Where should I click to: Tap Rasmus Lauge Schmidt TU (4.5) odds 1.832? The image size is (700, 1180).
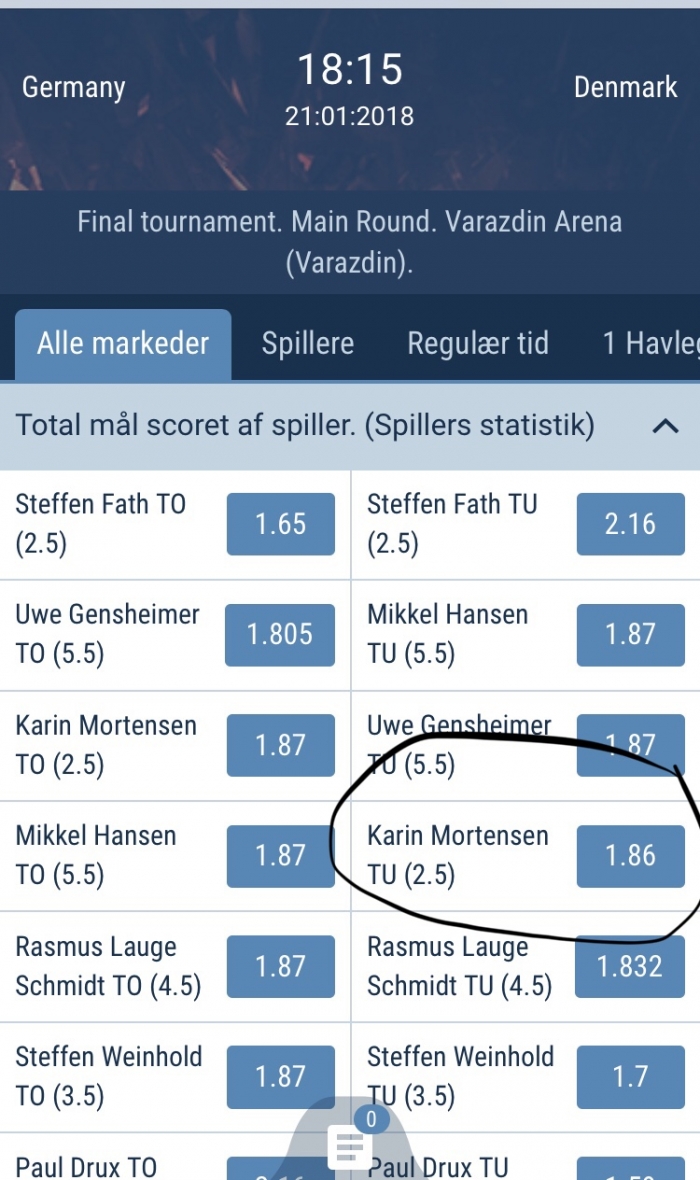[x=630, y=966]
